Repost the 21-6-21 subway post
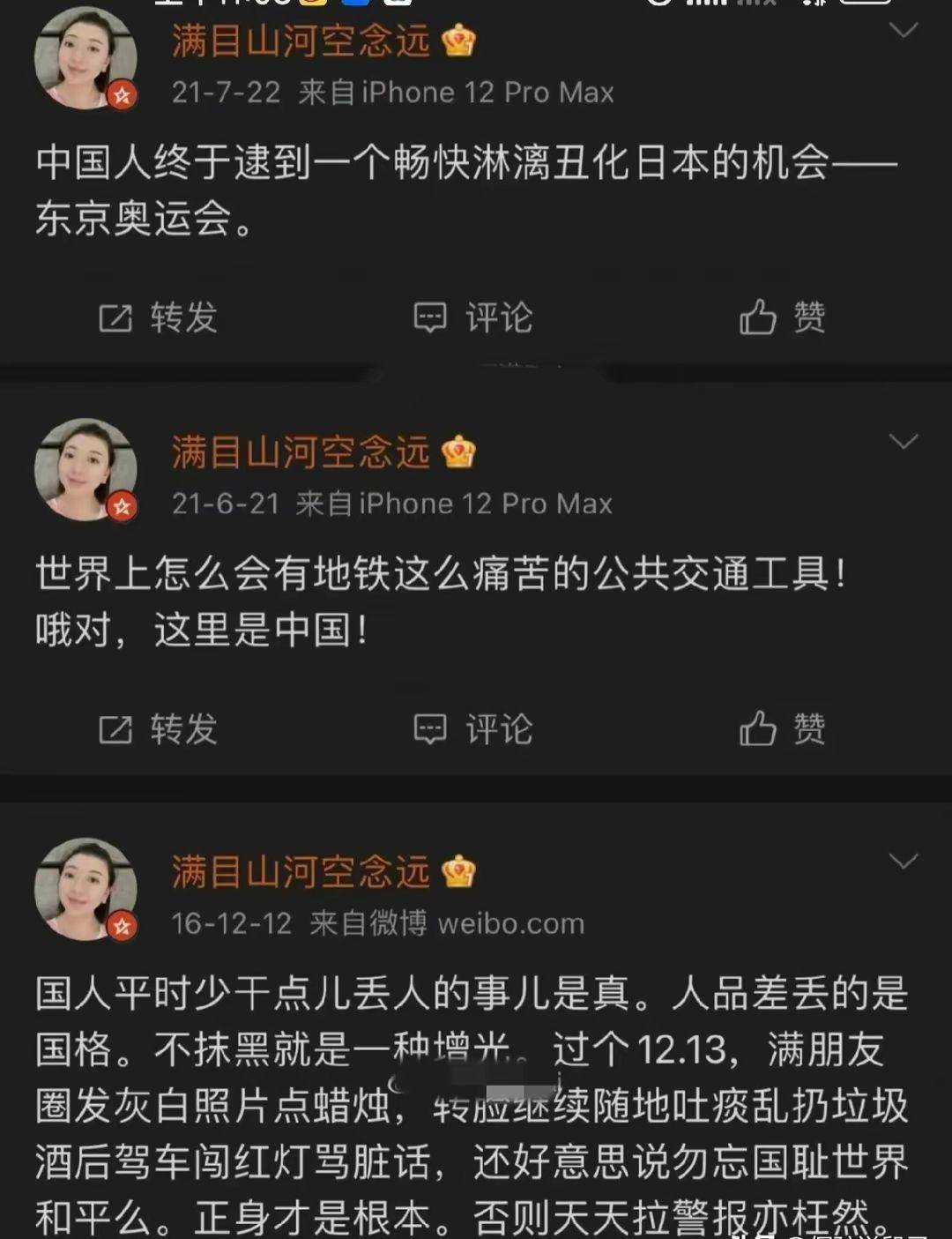This screenshot has height=1239, width=952. (x=158, y=729)
